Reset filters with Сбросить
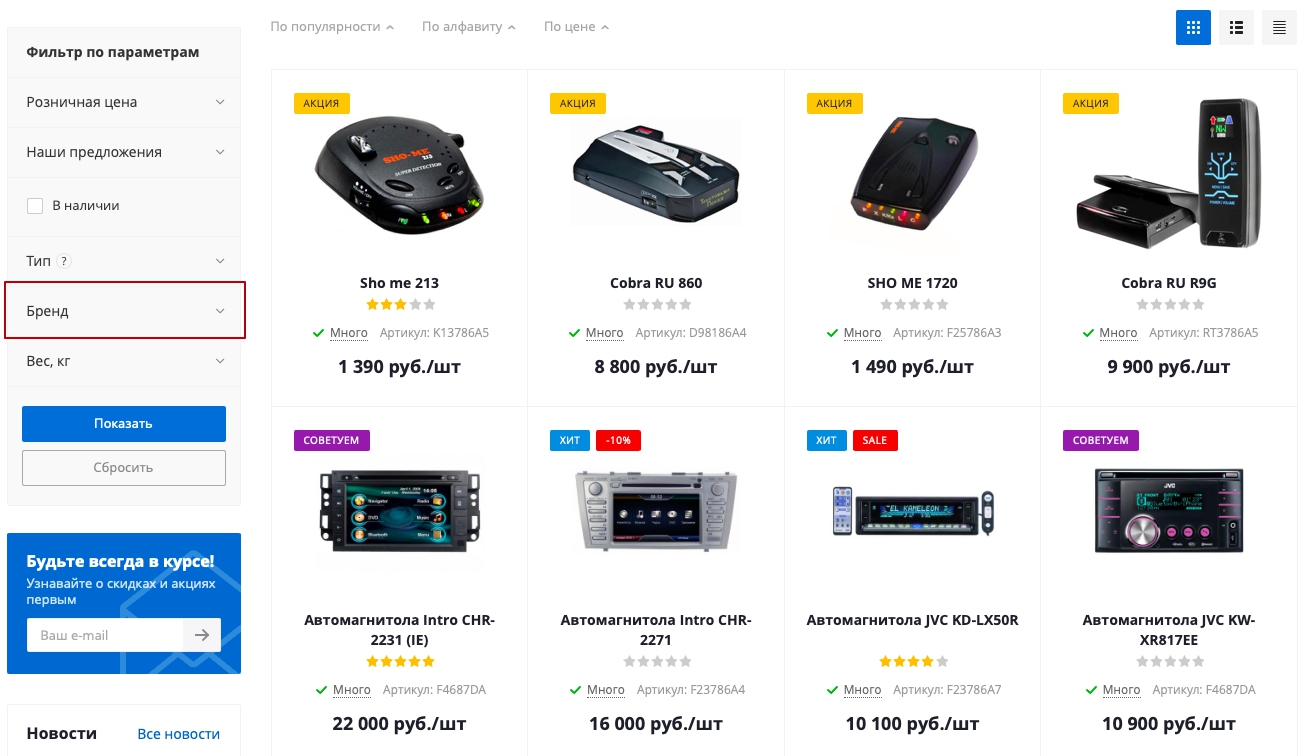 [x=124, y=467]
